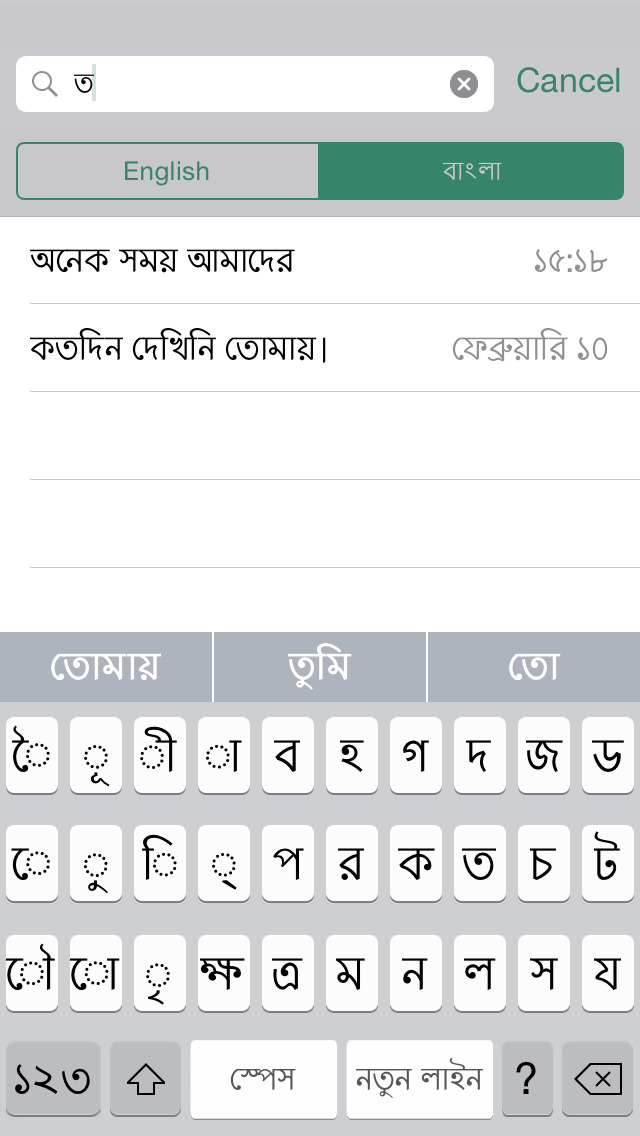Viewport: 640px width, 1136px height.
Task: Choose the suggestion তো
Action: point(533,667)
